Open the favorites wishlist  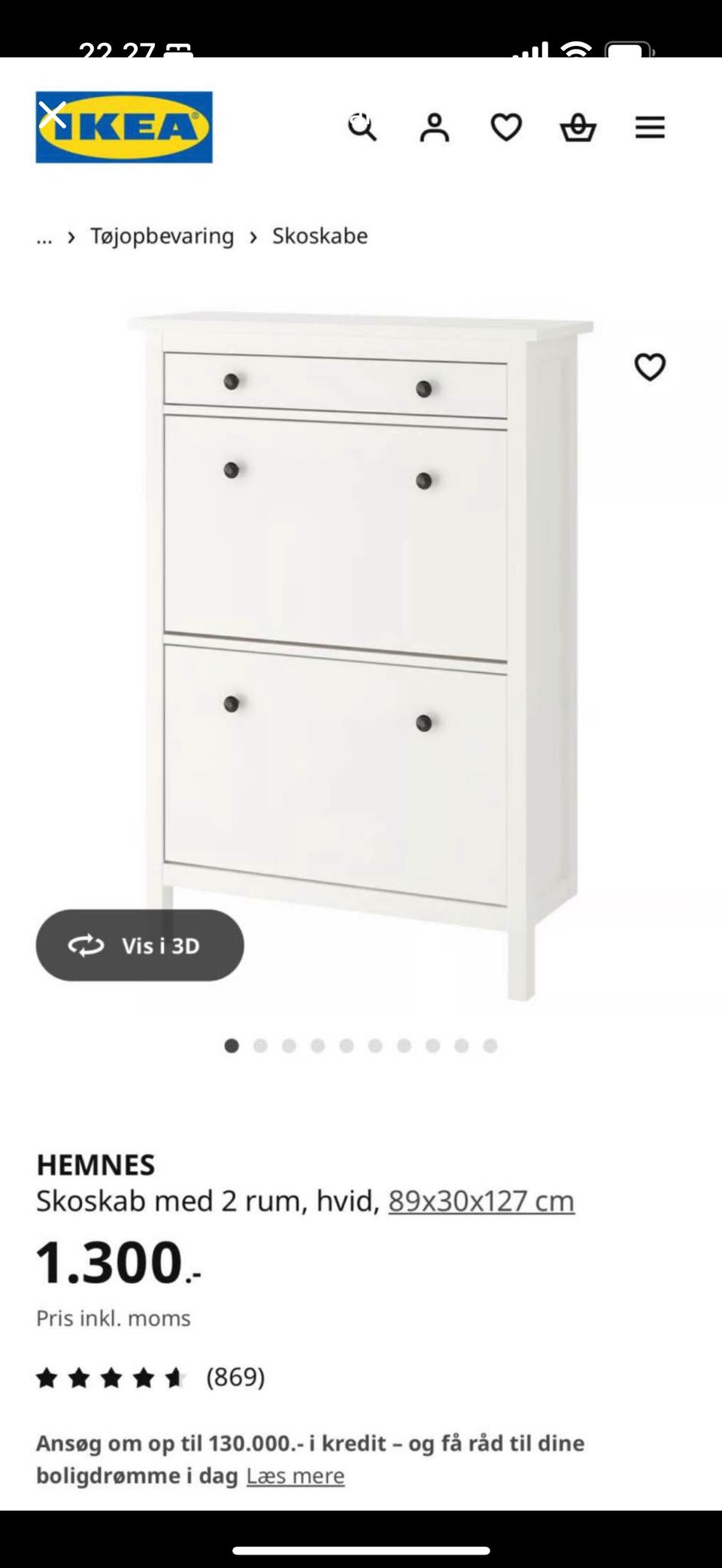[x=506, y=128]
